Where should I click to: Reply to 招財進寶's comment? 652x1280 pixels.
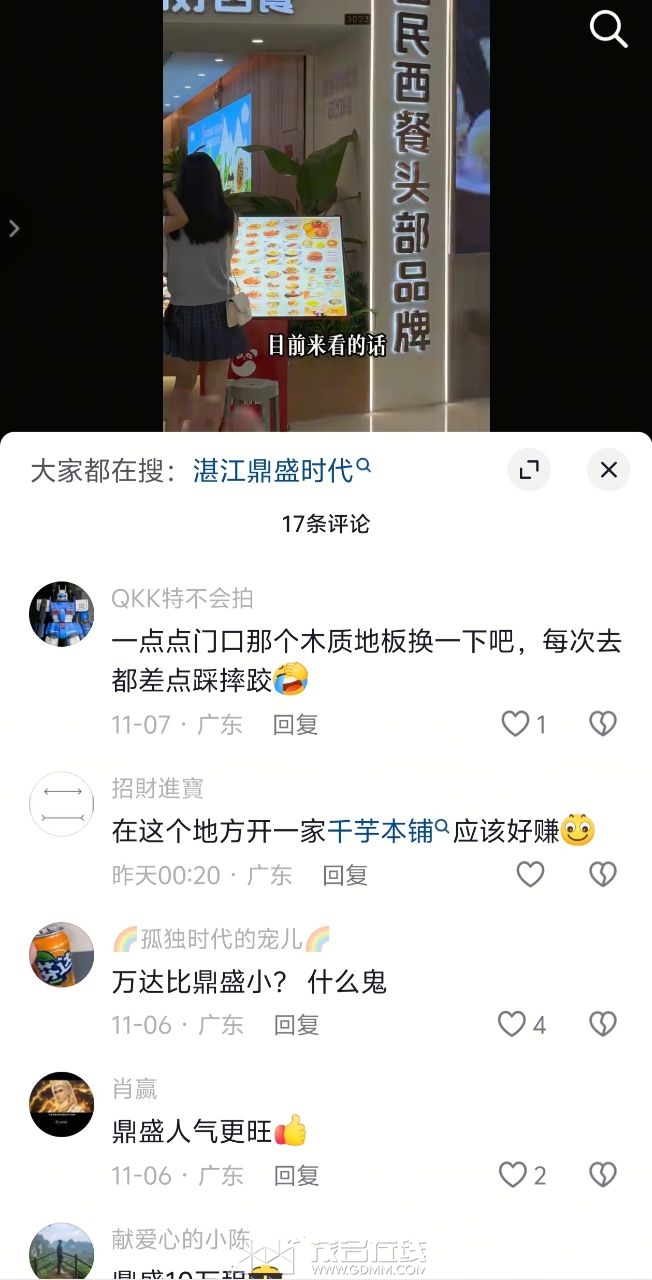pyautogui.click(x=345, y=876)
